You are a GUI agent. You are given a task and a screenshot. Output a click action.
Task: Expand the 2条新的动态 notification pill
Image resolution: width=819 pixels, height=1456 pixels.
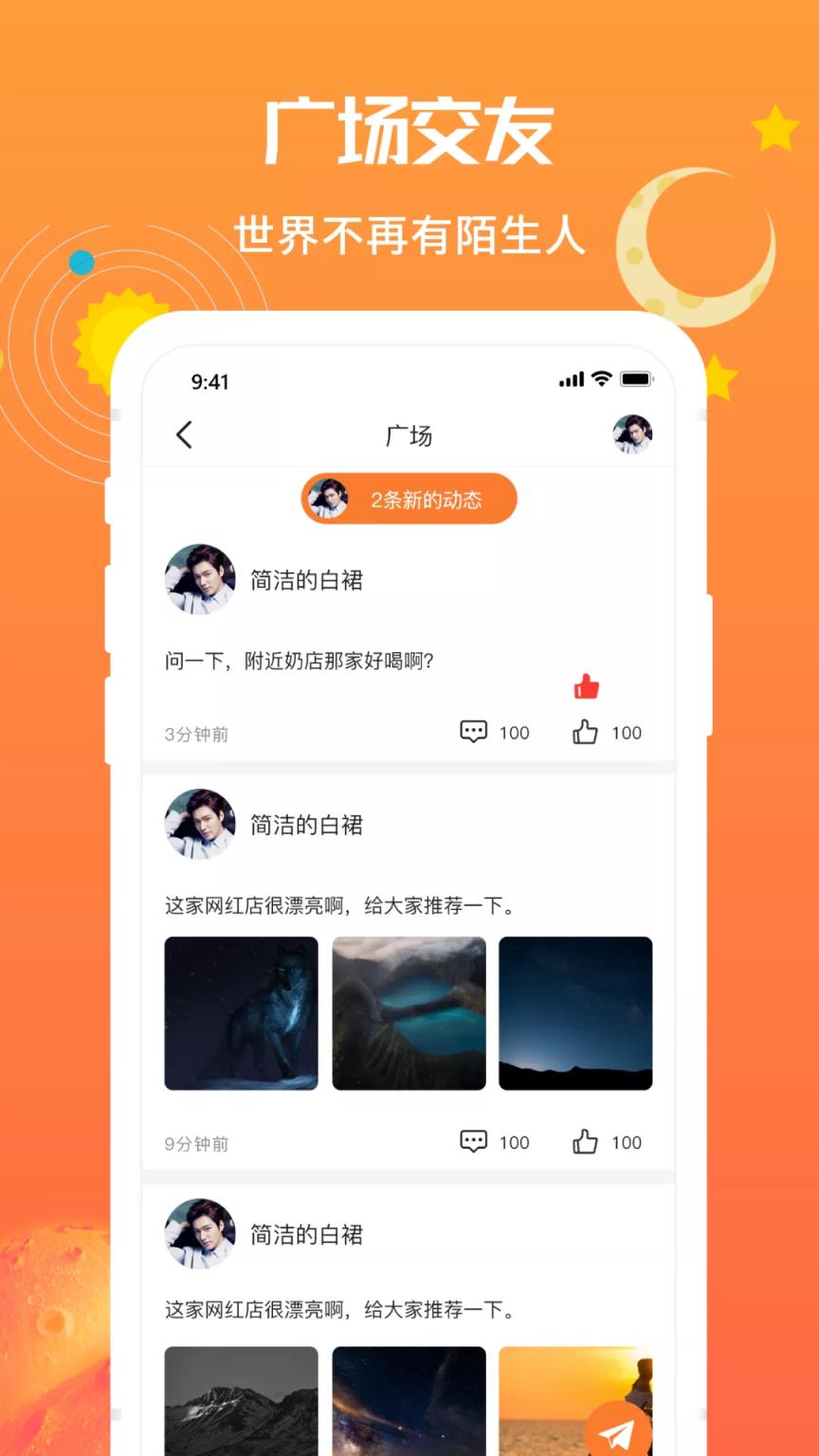pyautogui.click(x=409, y=498)
